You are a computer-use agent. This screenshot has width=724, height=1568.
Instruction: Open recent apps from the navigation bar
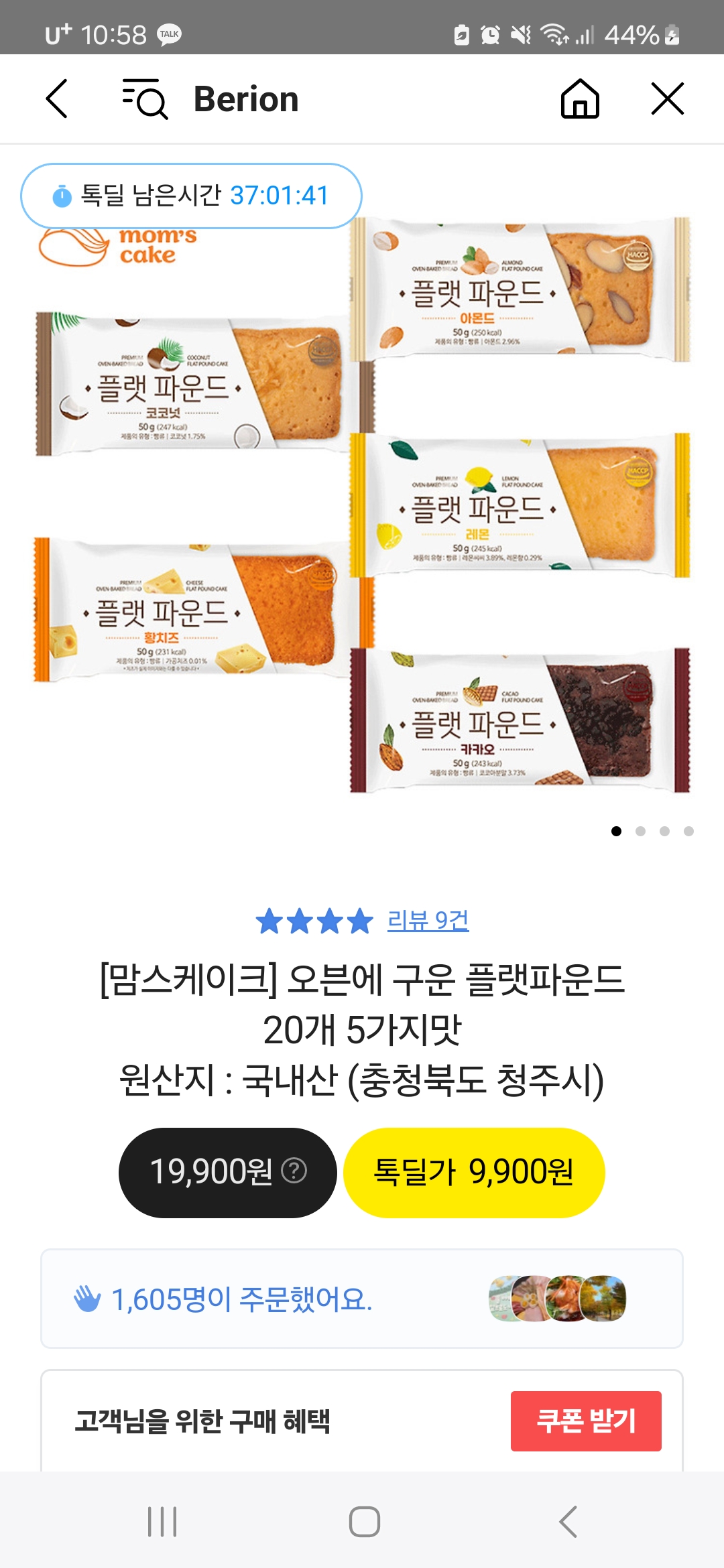coord(162,1522)
